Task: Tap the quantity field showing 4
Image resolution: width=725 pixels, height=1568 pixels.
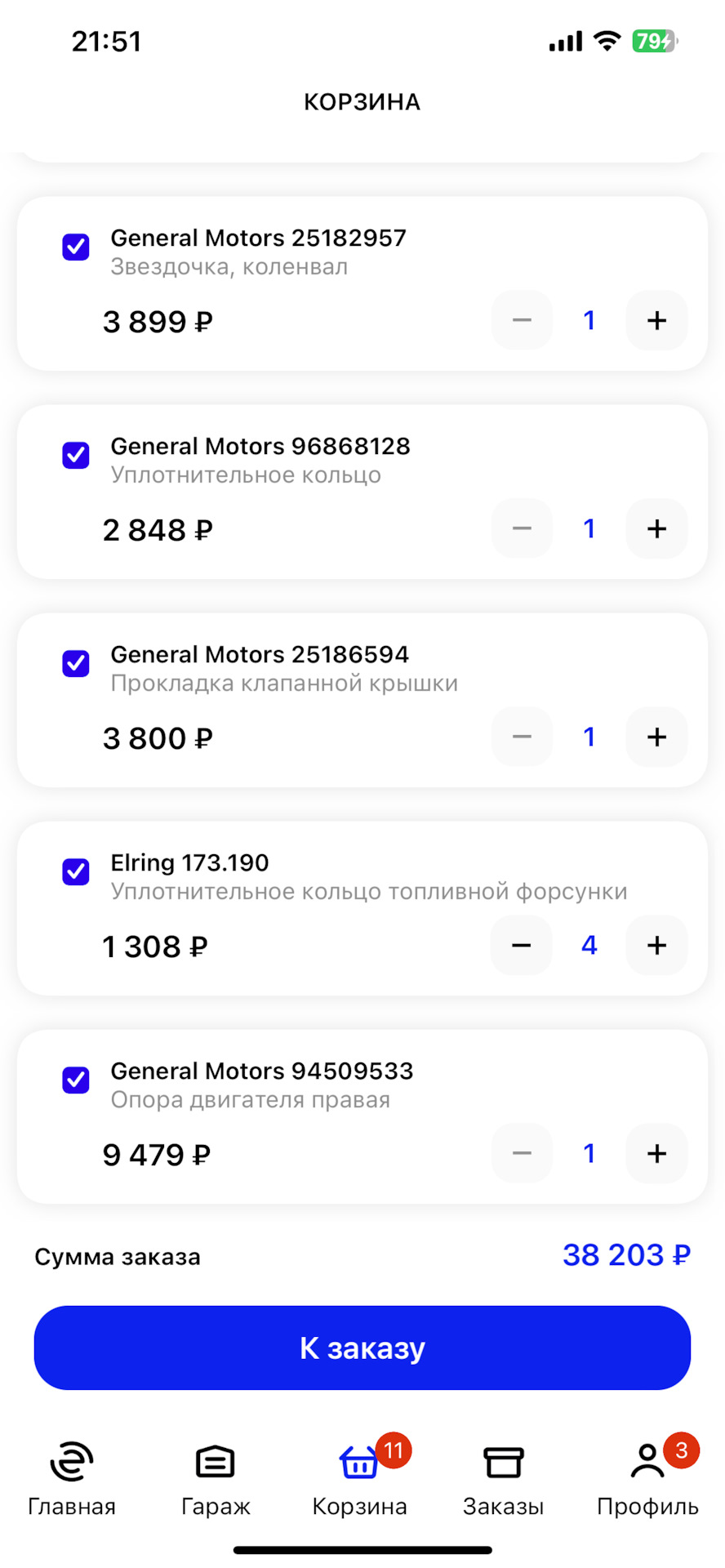Action: click(x=589, y=945)
